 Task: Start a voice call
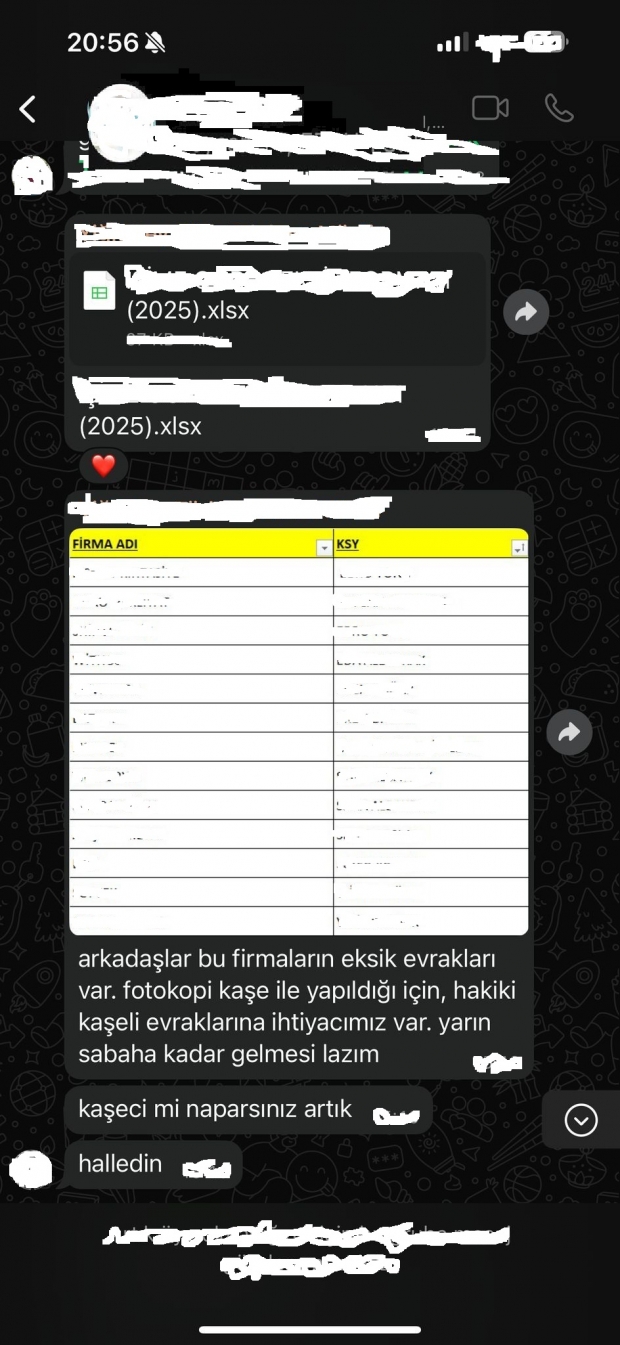pyautogui.click(x=559, y=108)
